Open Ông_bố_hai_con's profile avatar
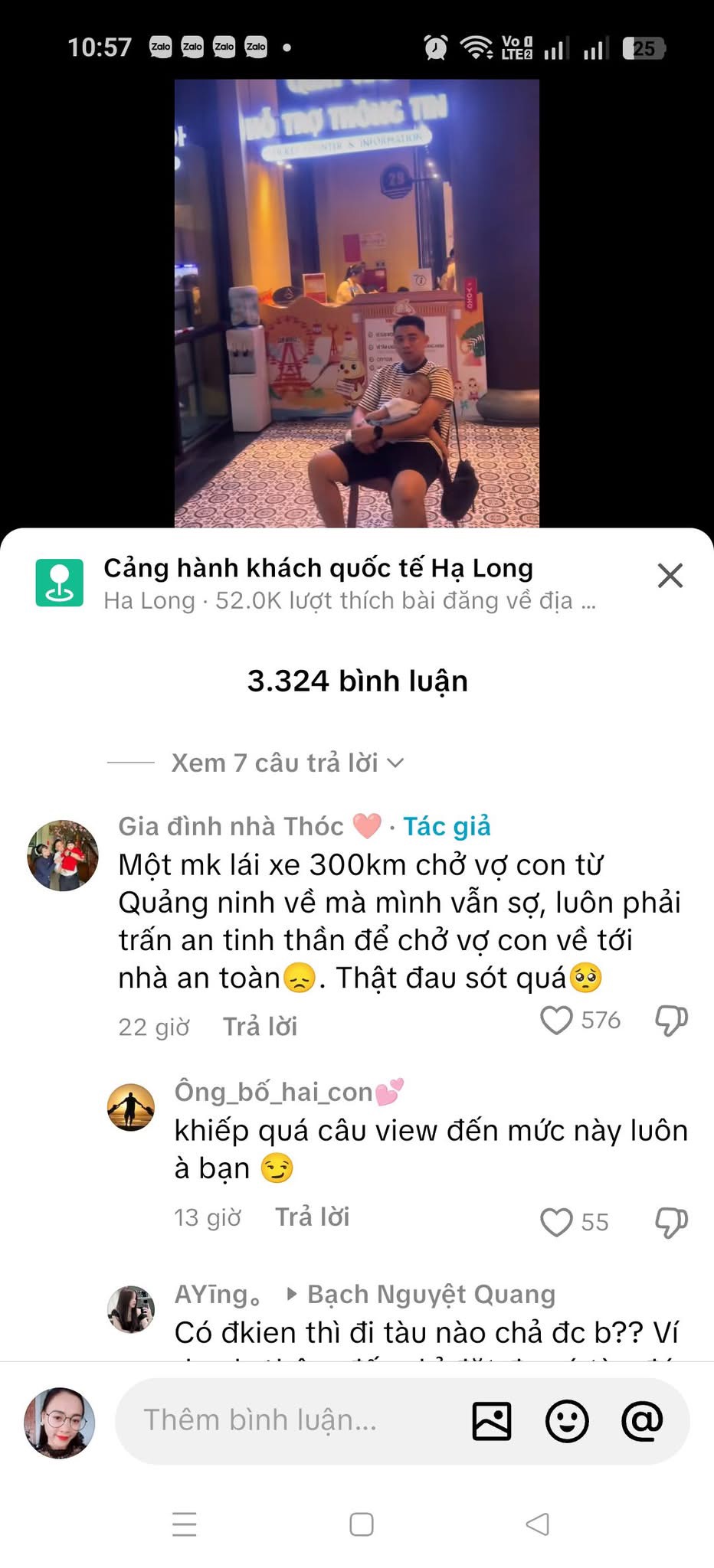The image size is (714, 1568). click(x=130, y=1107)
